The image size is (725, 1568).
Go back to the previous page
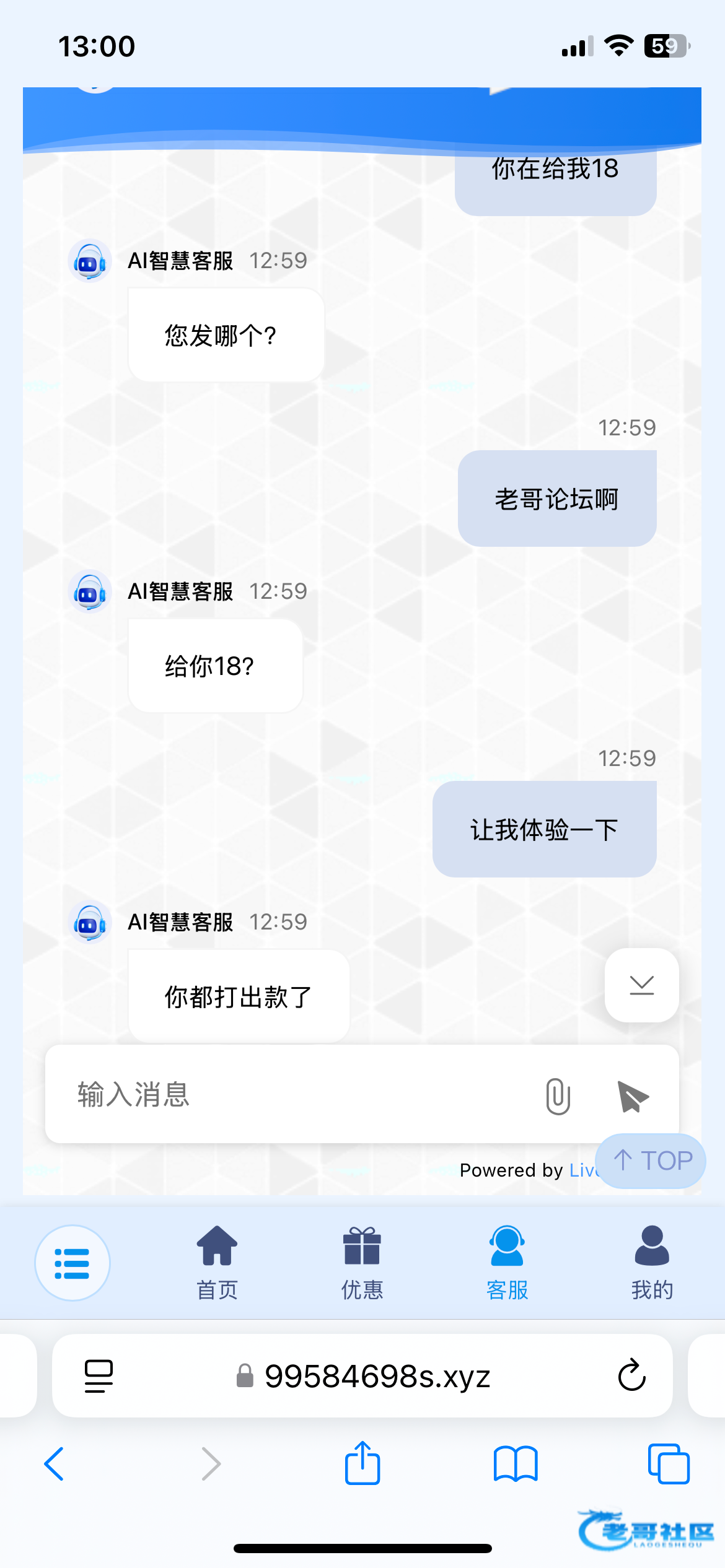tap(55, 1464)
